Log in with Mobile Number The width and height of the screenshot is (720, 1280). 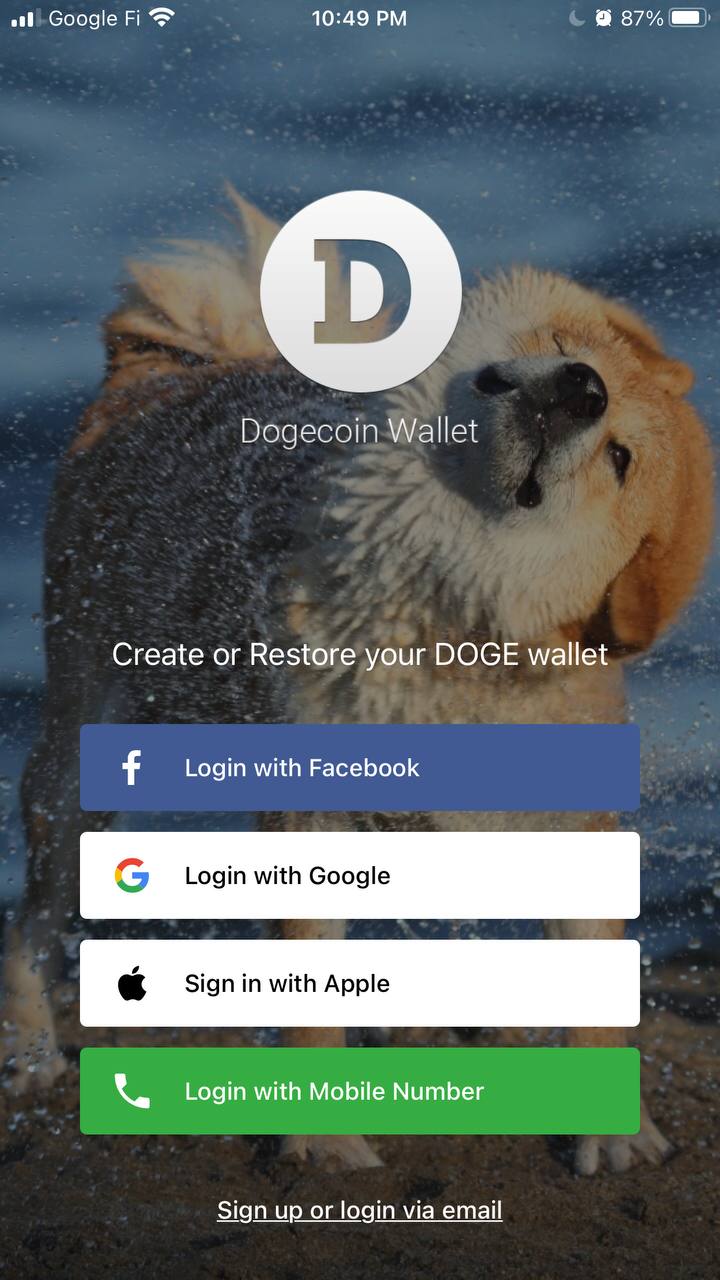[x=360, y=1091]
